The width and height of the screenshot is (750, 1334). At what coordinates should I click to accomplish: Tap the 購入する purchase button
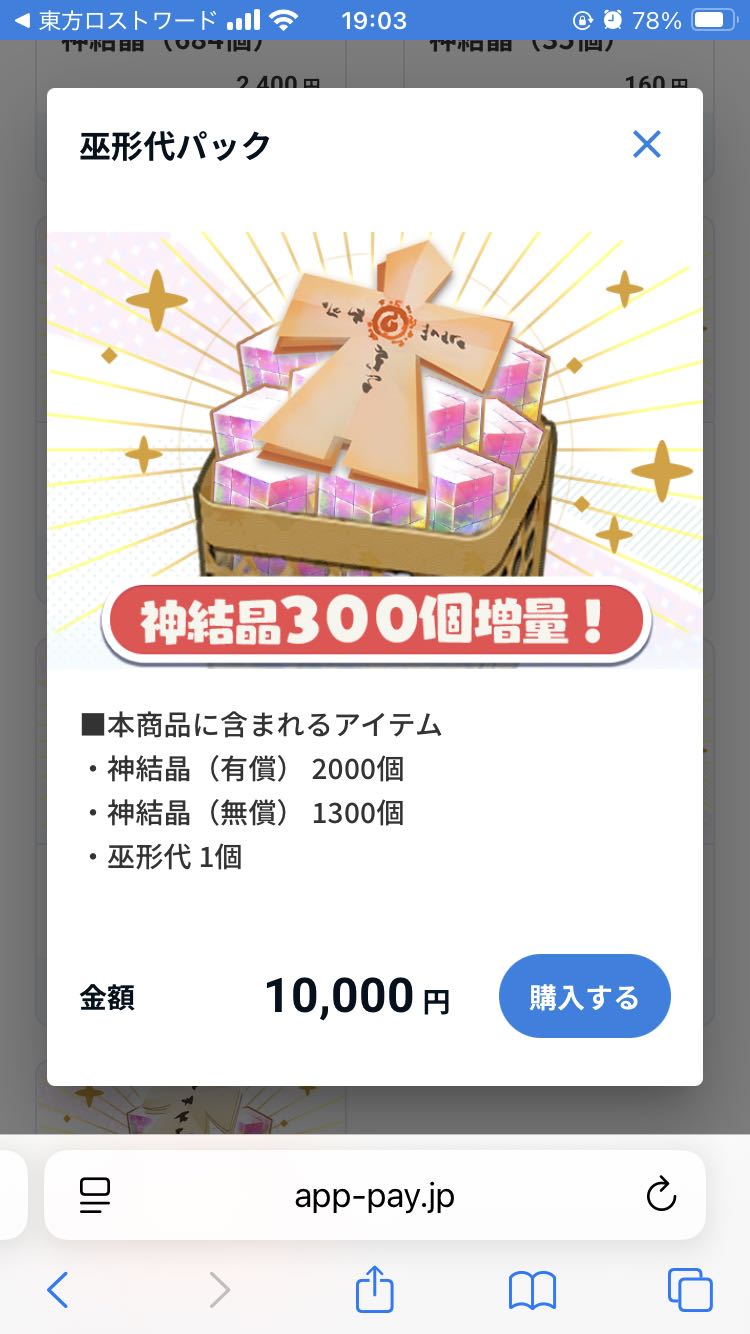point(585,996)
